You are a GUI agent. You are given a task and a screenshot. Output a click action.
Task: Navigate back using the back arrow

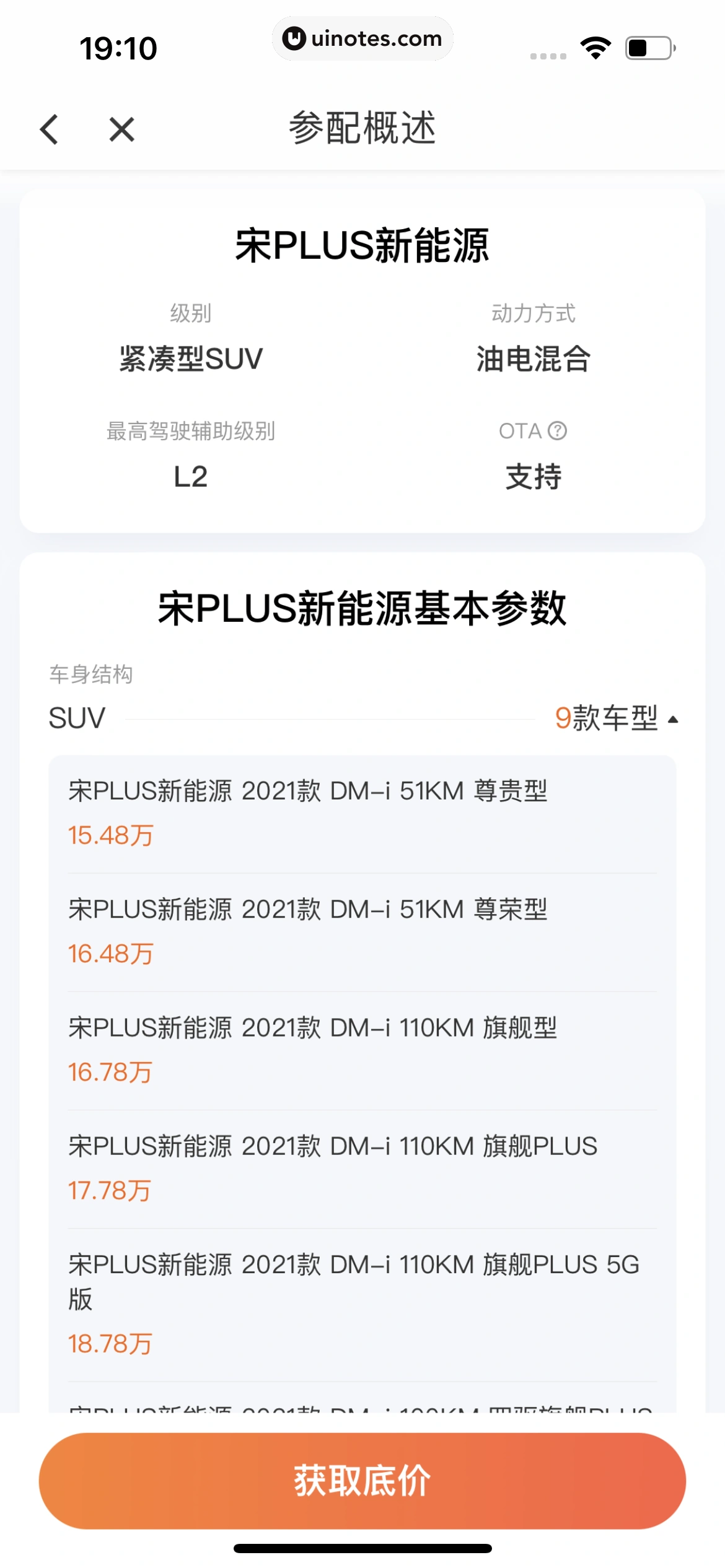click(50, 129)
